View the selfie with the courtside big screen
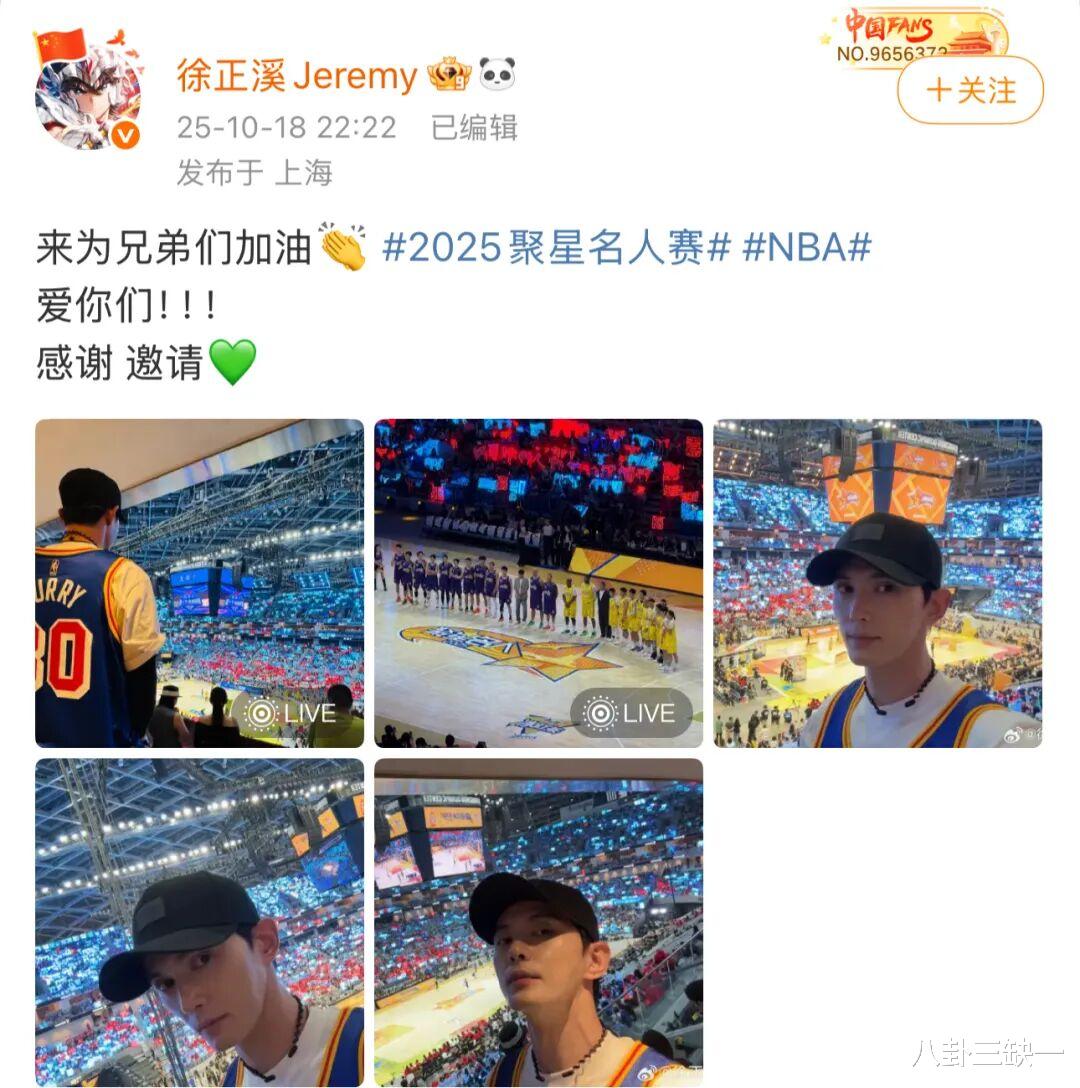The image size is (1080, 1088). click(538, 922)
